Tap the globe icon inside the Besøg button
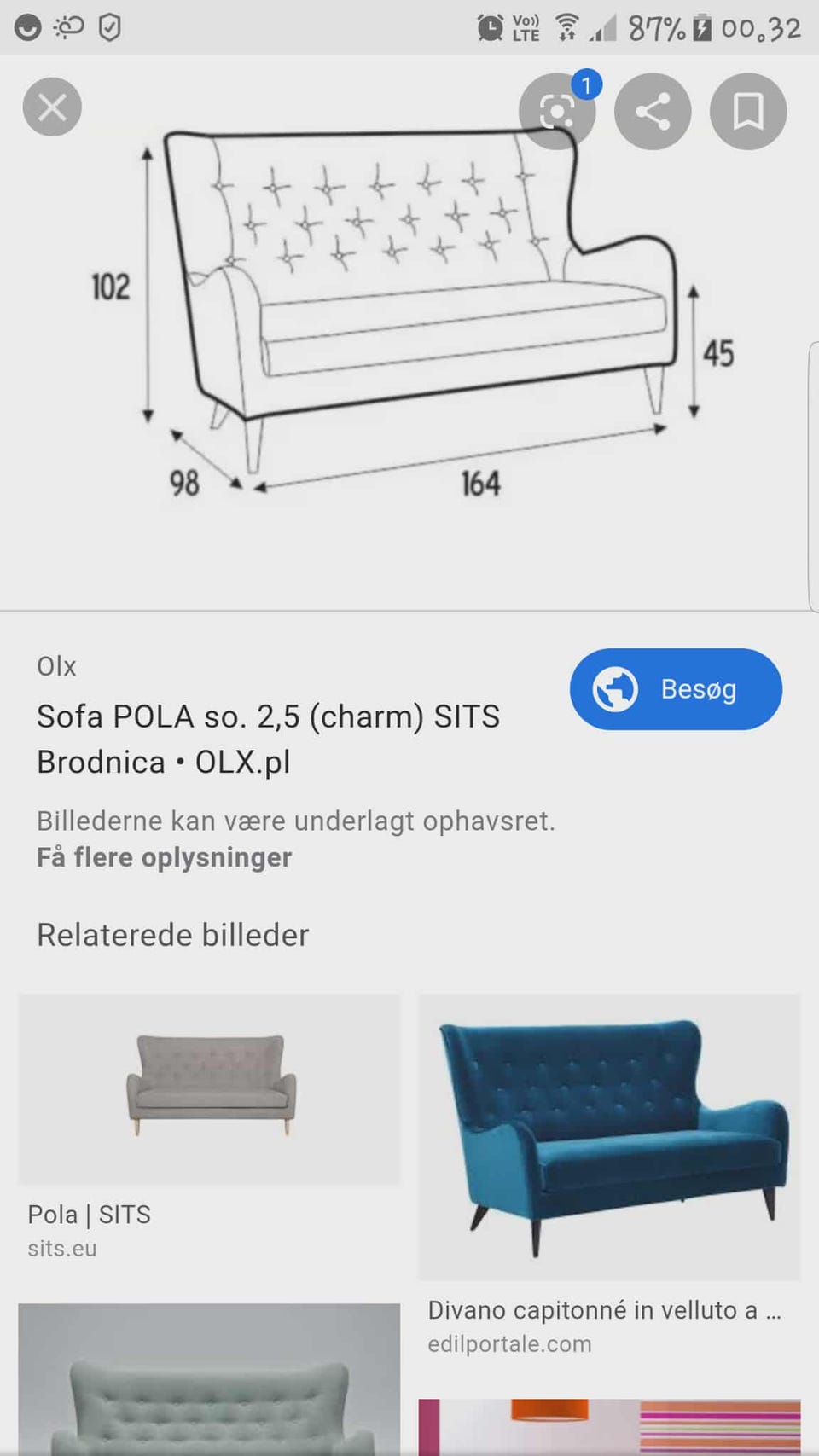The width and height of the screenshot is (819, 1456). pos(616,689)
